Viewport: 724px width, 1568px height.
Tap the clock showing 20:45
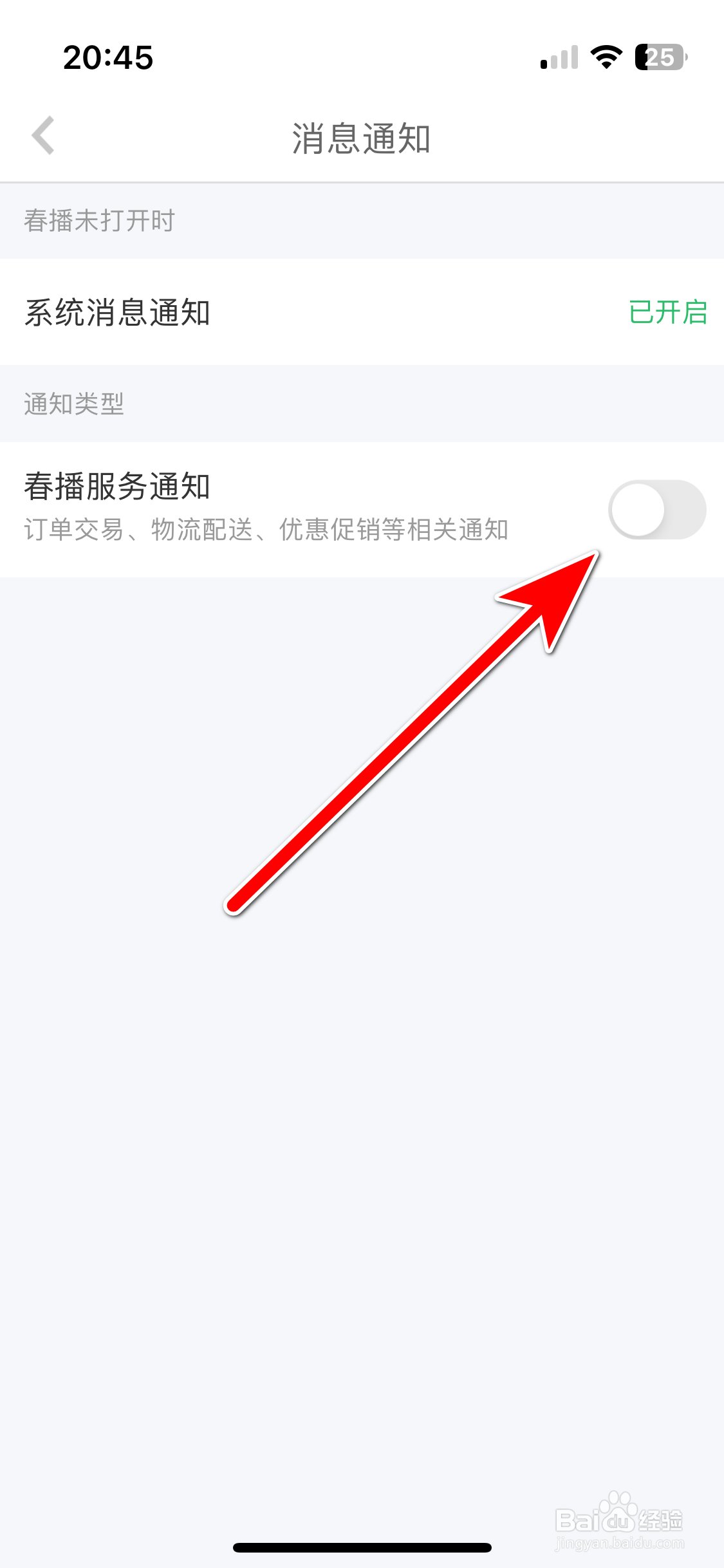click(108, 58)
